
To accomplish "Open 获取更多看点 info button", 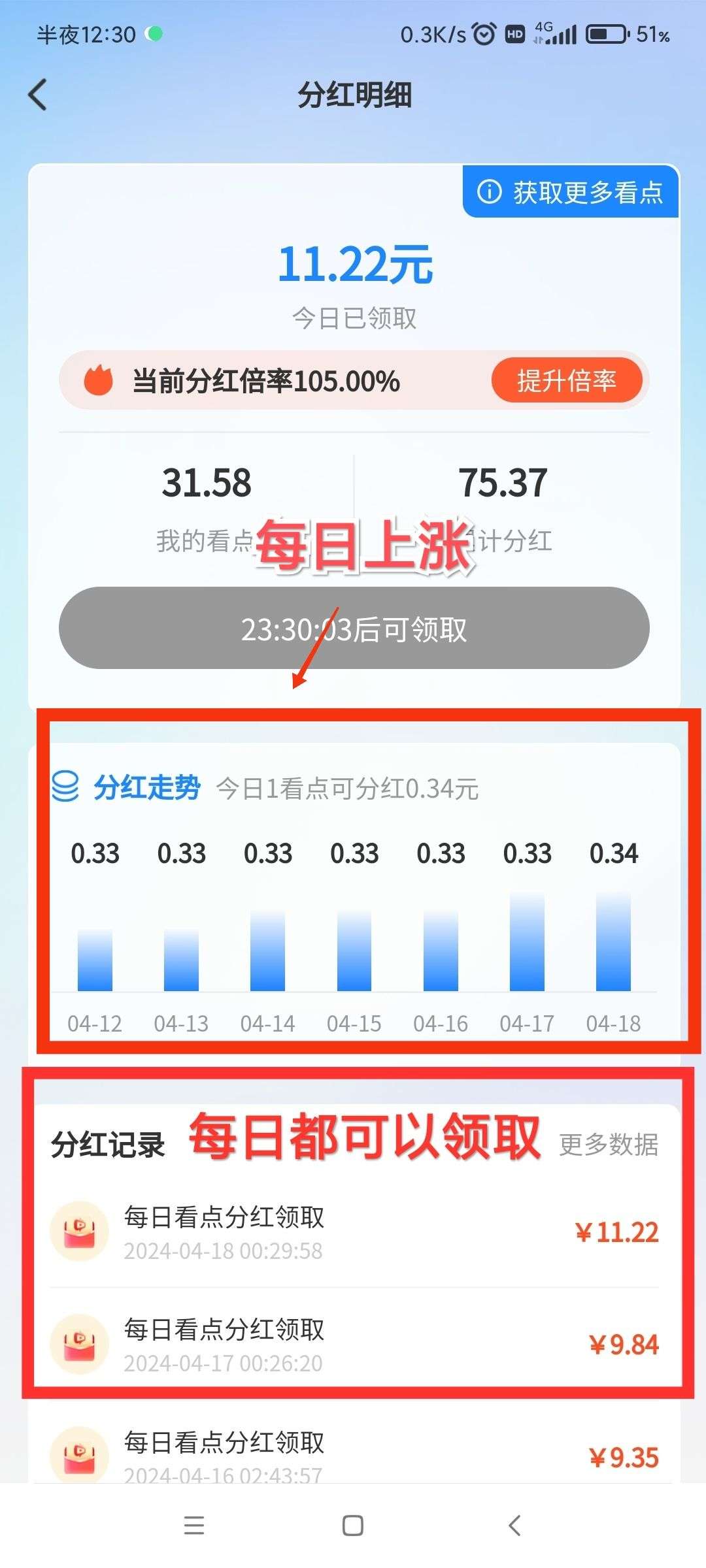I will coord(571,191).
